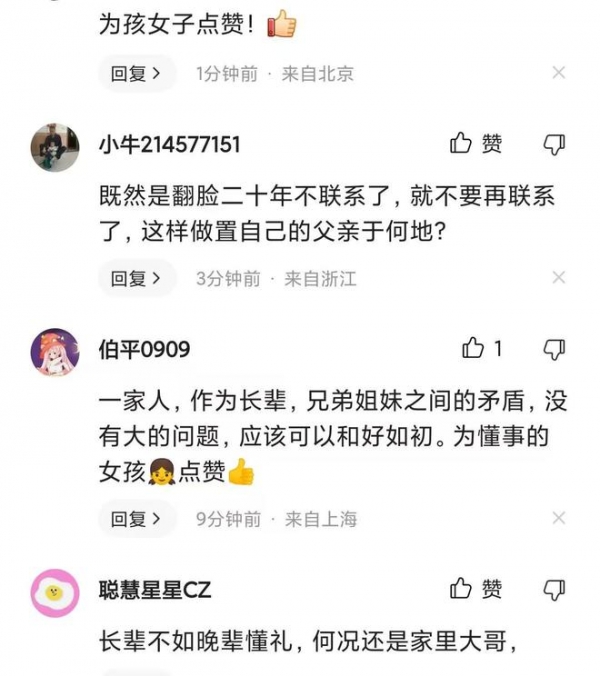The width and height of the screenshot is (600, 676).
Task: Open 聪慧星星CZ's avatar
Action: [55, 593]
